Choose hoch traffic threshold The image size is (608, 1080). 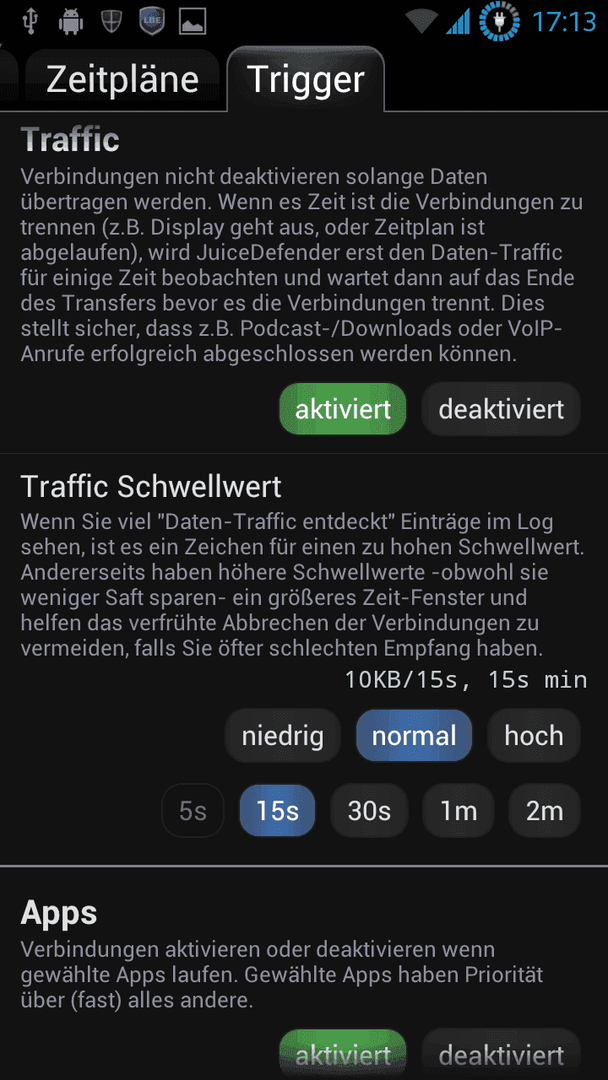(534, 736)
